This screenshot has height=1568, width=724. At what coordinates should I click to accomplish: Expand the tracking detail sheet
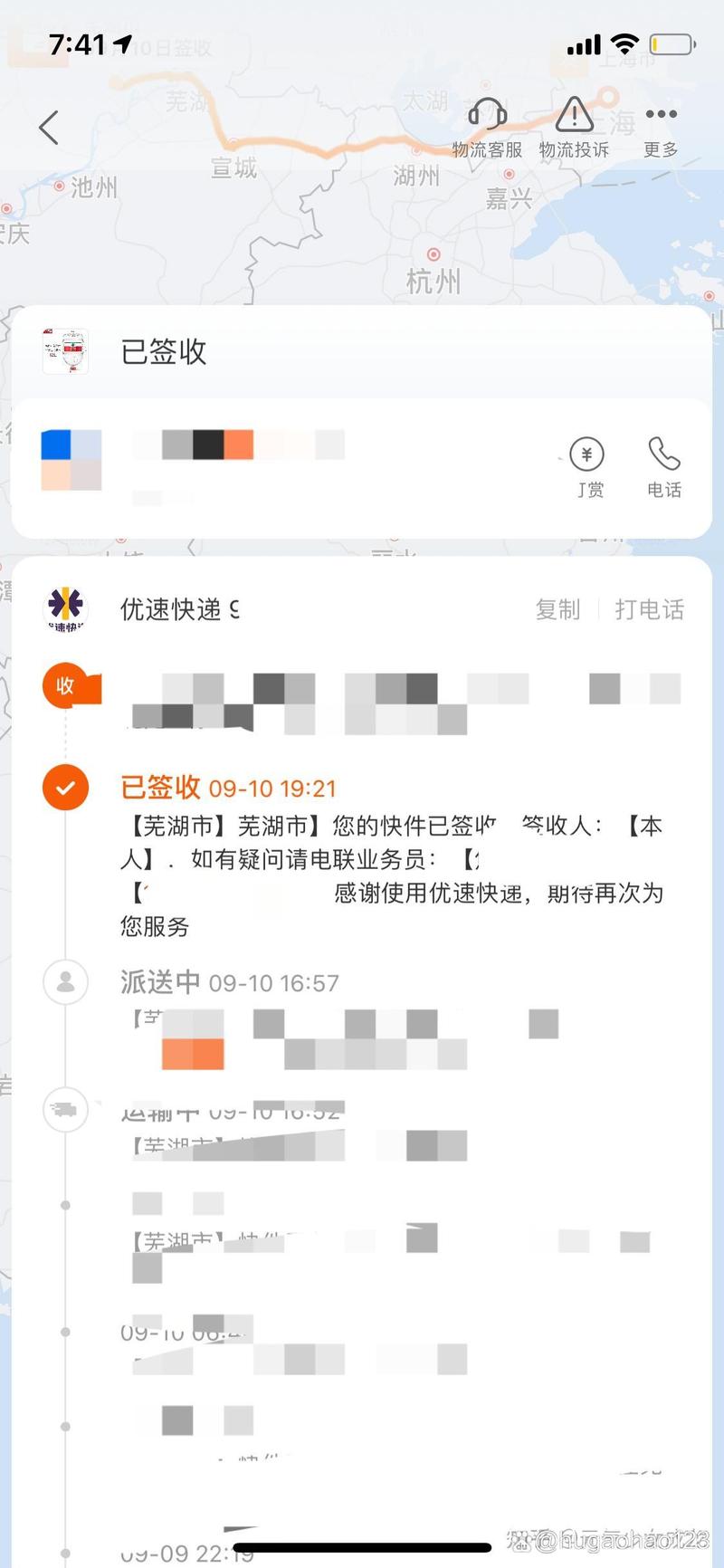[x=362, y=570]
